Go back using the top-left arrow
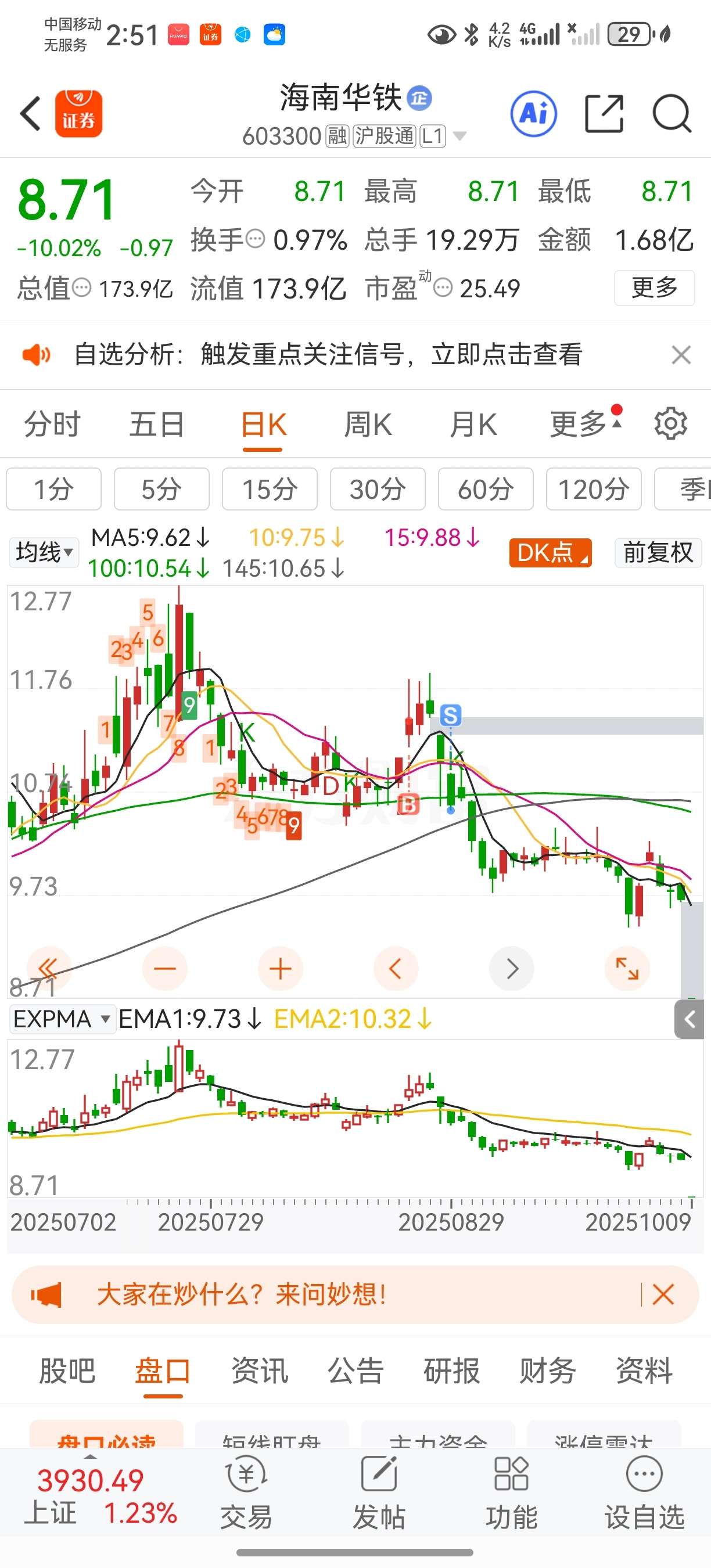The height and width of the screenshot is (1568, 711). point(30,113)
